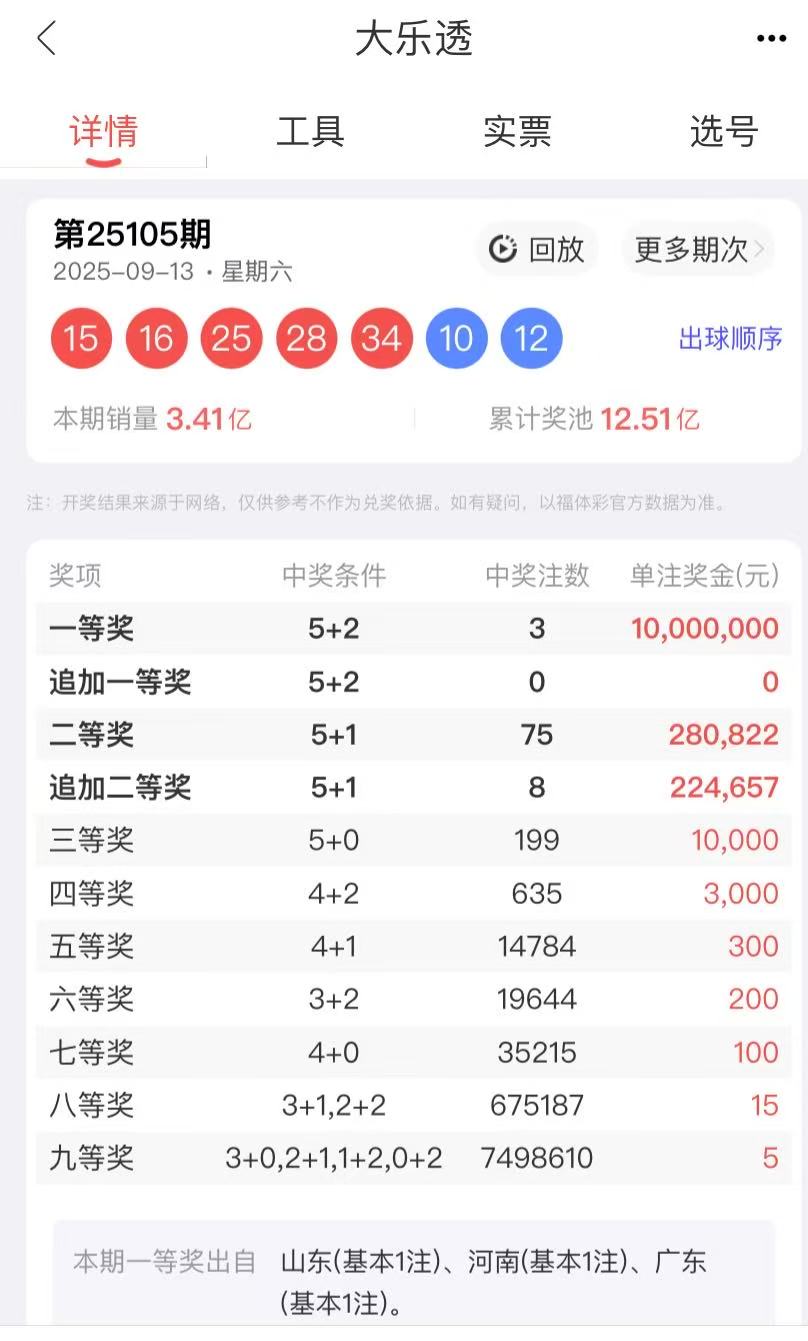Viewport: 808px width, 1341px height.
Task: View 更多期次 draw periods
Action: [699, 249]
